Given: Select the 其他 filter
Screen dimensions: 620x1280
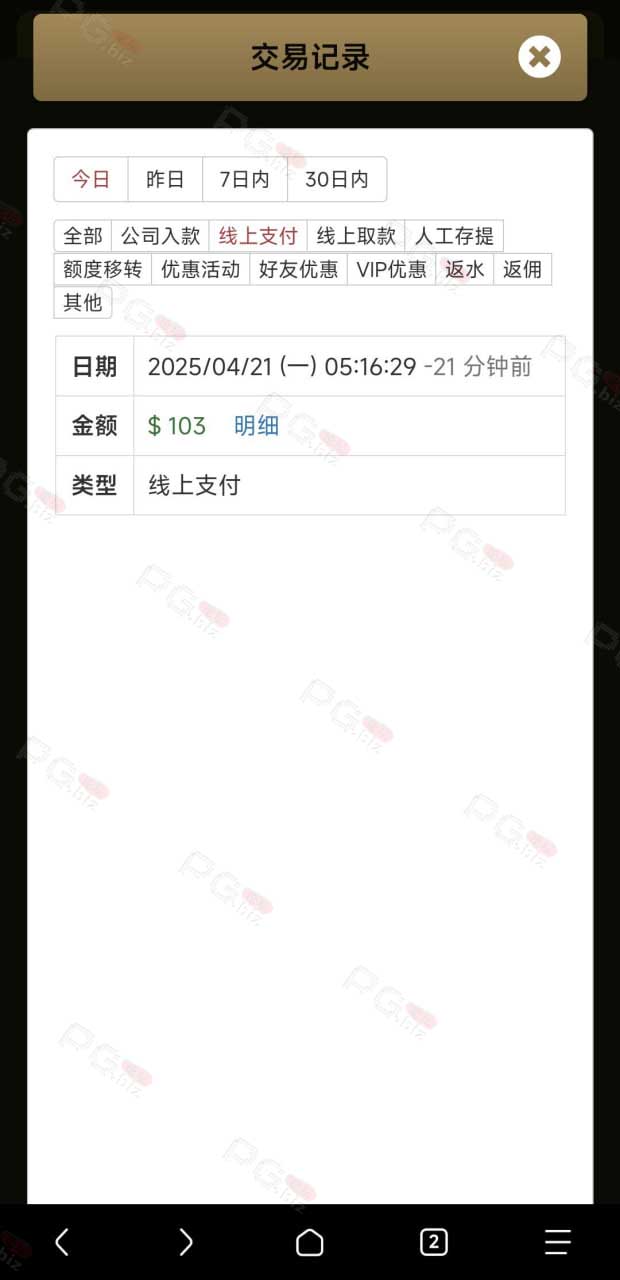Looking at the screenshot, I should point(83,302).
